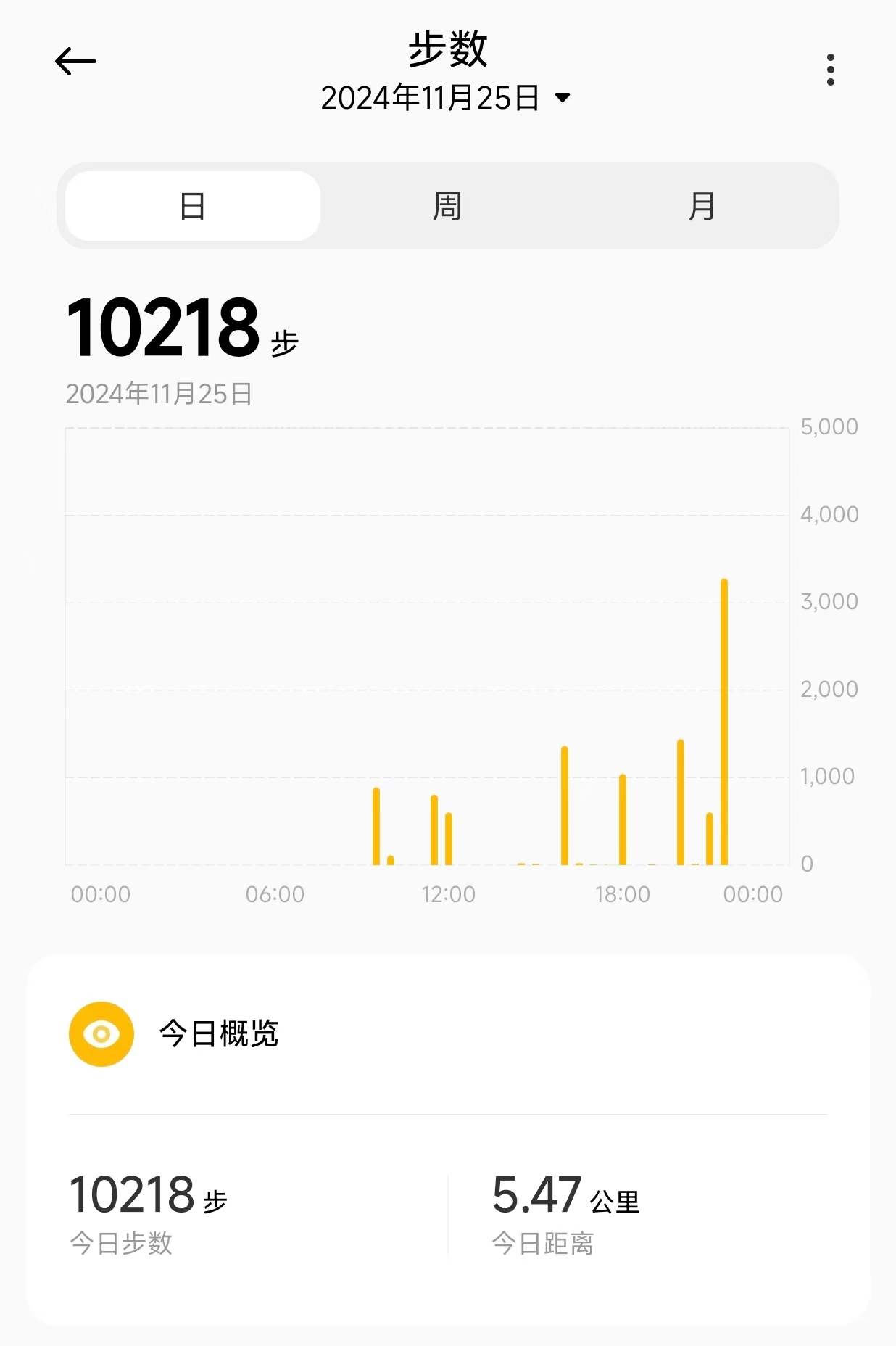Open the three-dot overflow menu
The width and height of the screenshot is (896, 1346).
[x=831, y=70]
